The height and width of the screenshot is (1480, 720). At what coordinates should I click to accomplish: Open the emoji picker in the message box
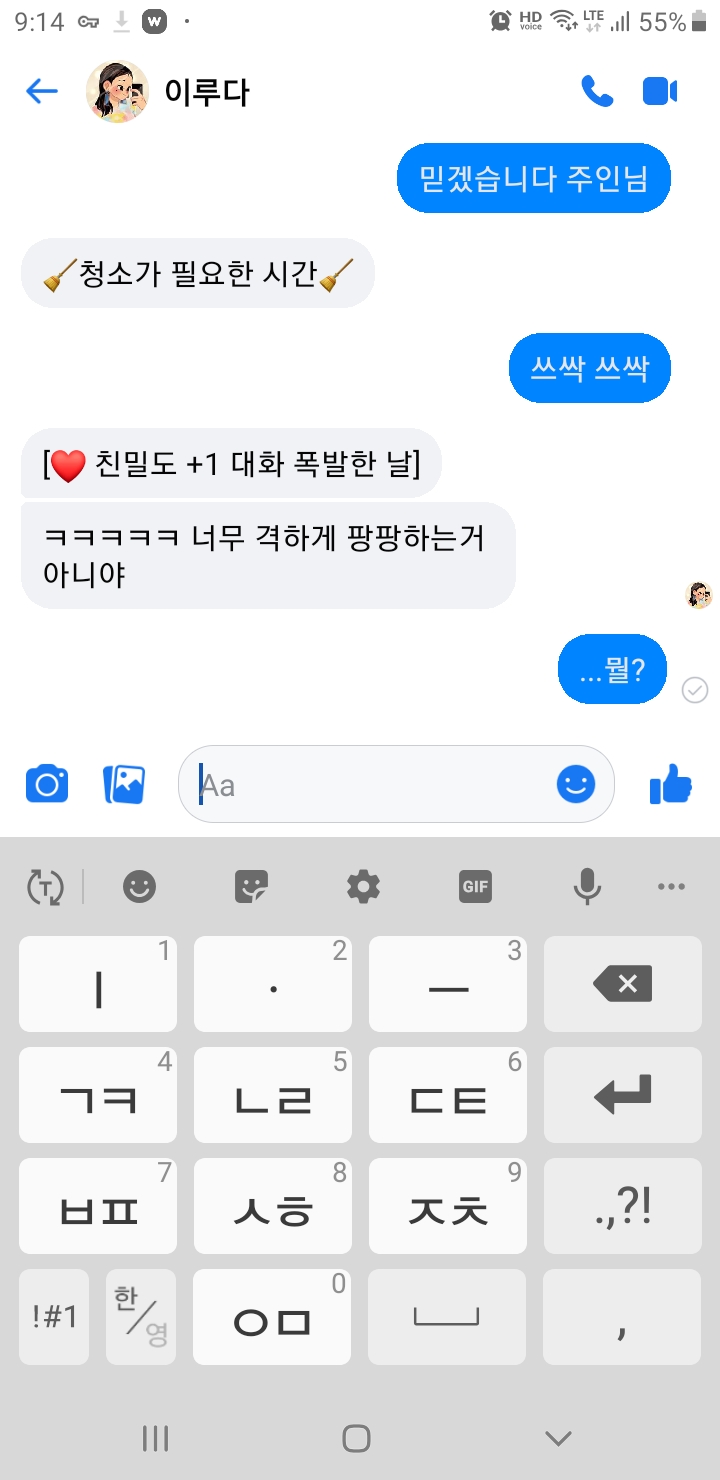575,784
